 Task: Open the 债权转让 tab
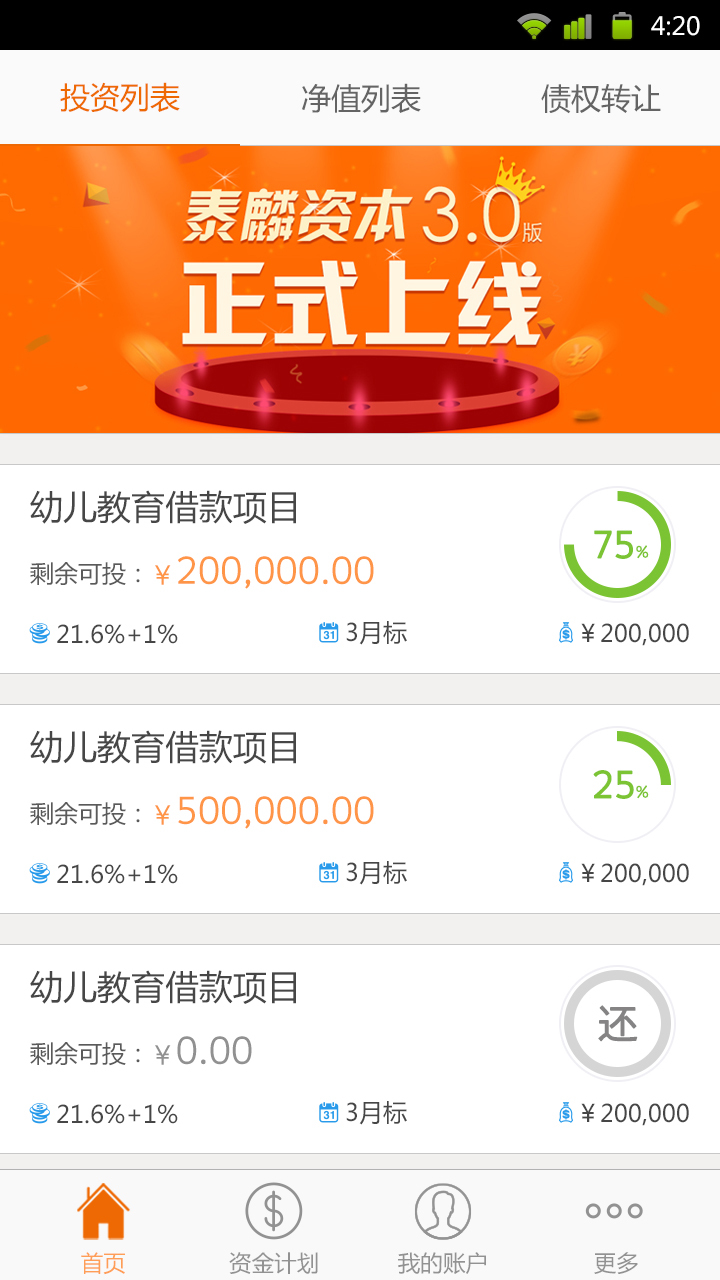point(600,98)
